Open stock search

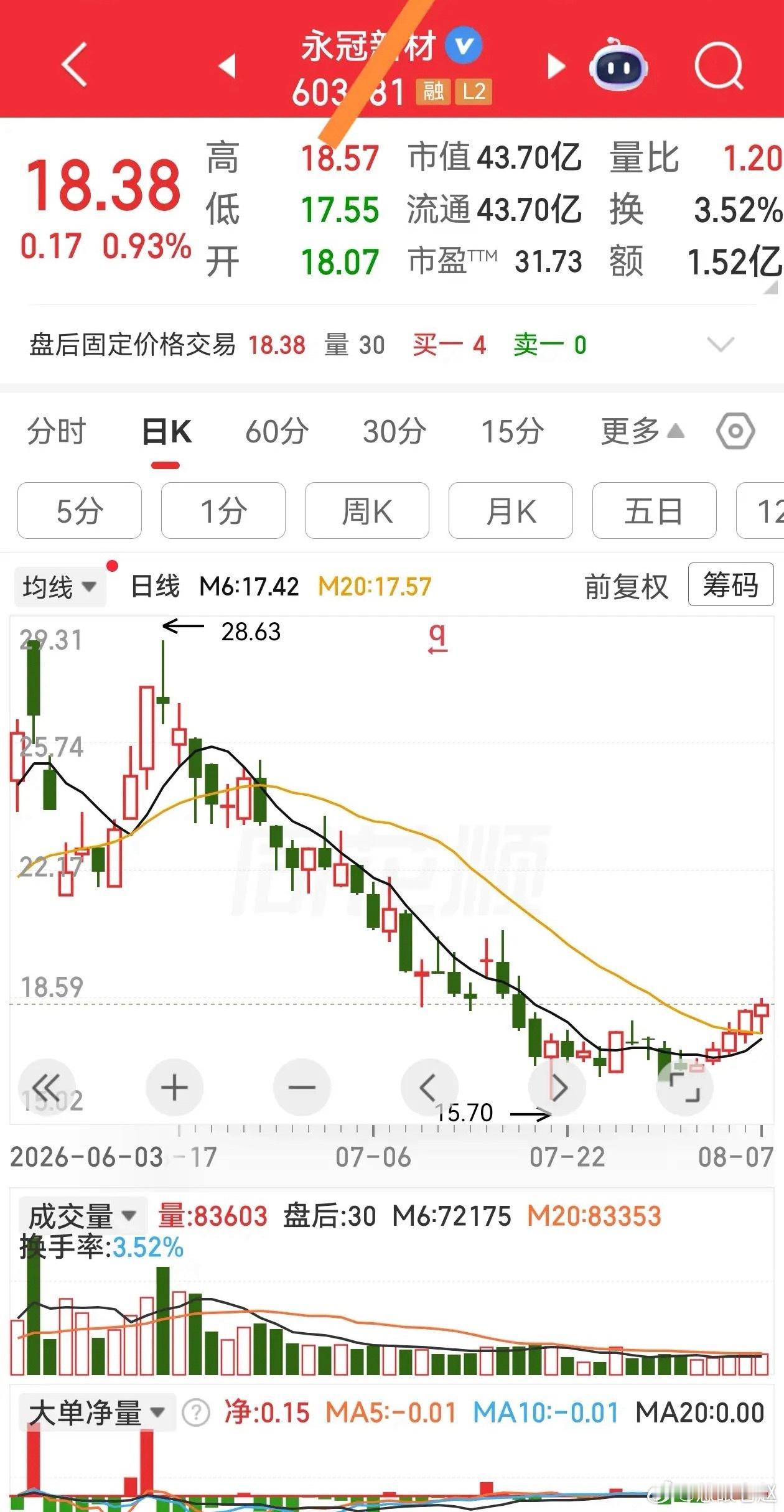719,65
